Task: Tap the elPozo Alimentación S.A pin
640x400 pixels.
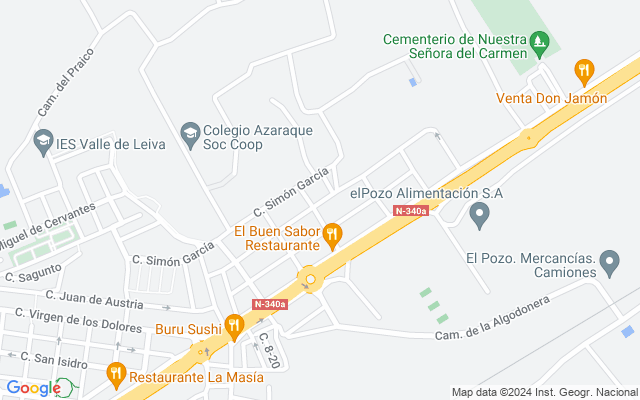Action: tap(480, 216)
